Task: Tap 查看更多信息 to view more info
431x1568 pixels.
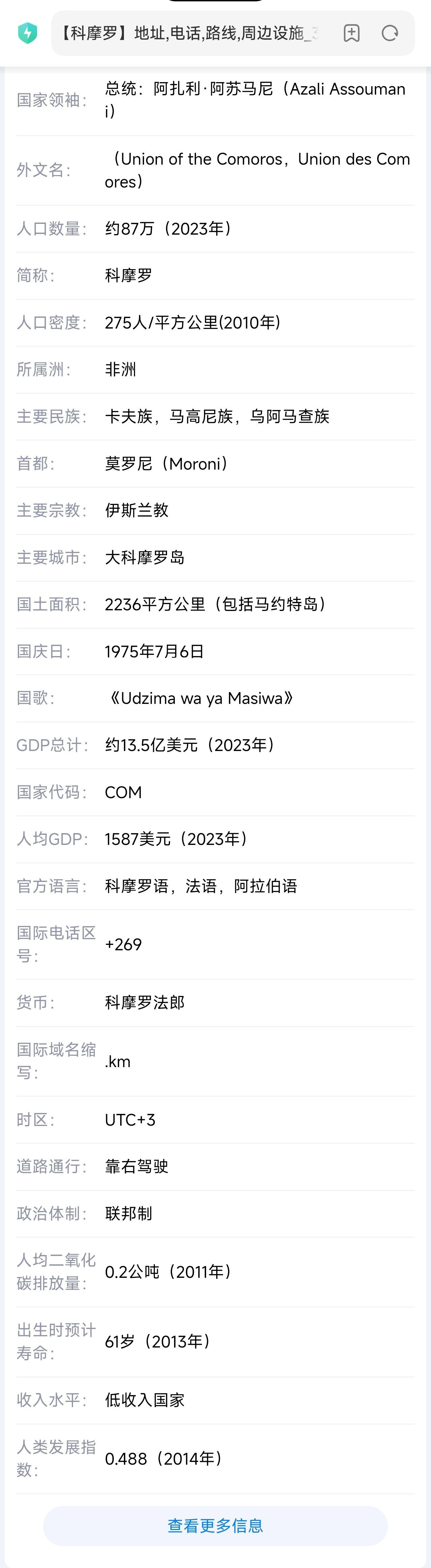Action: coord(215,1525)
